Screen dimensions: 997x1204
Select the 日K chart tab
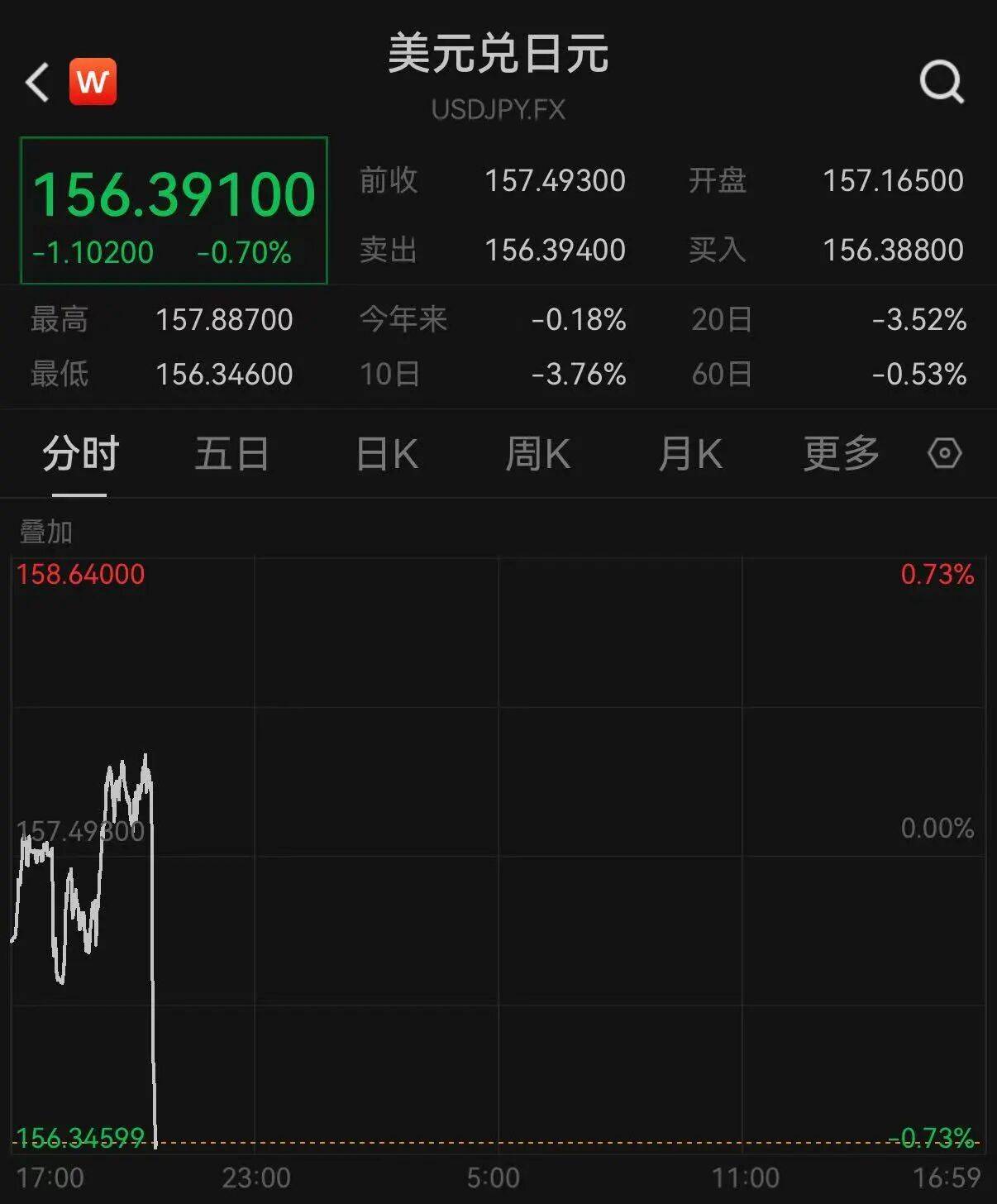pos(387,454)
